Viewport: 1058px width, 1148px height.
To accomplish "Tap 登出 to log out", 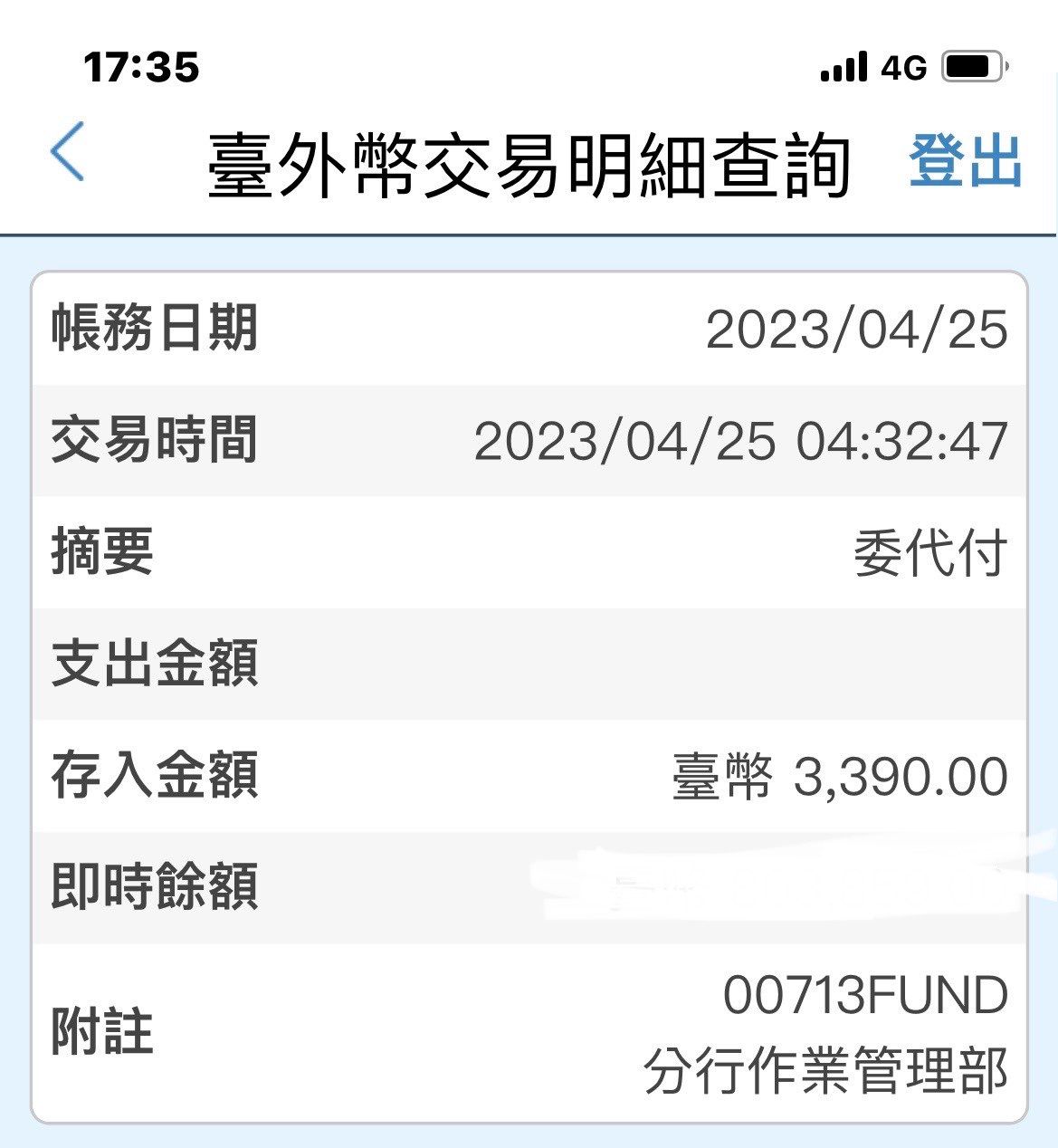I will pyautogui.click(x=965, y=162).
